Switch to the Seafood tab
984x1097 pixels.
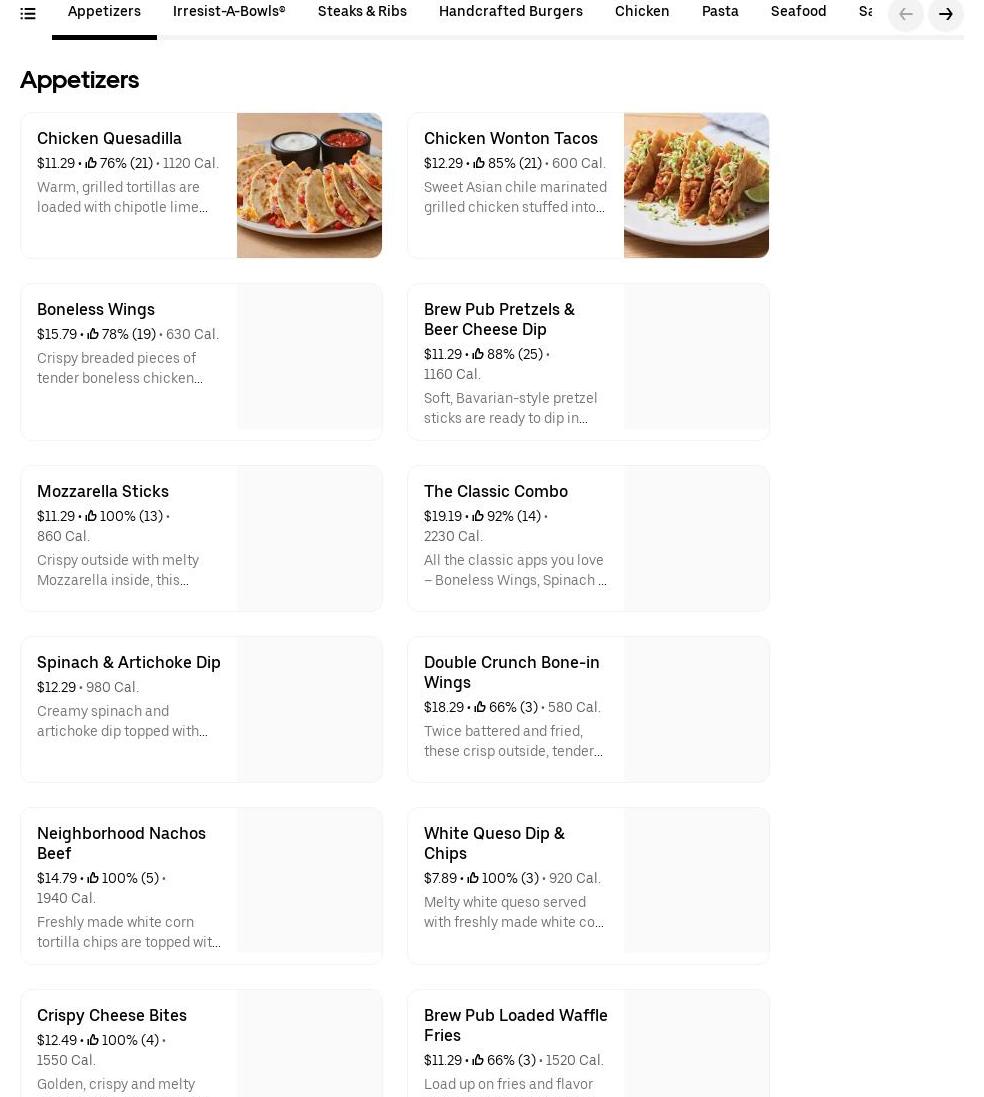pyautogui.click(x=798, y=12)
